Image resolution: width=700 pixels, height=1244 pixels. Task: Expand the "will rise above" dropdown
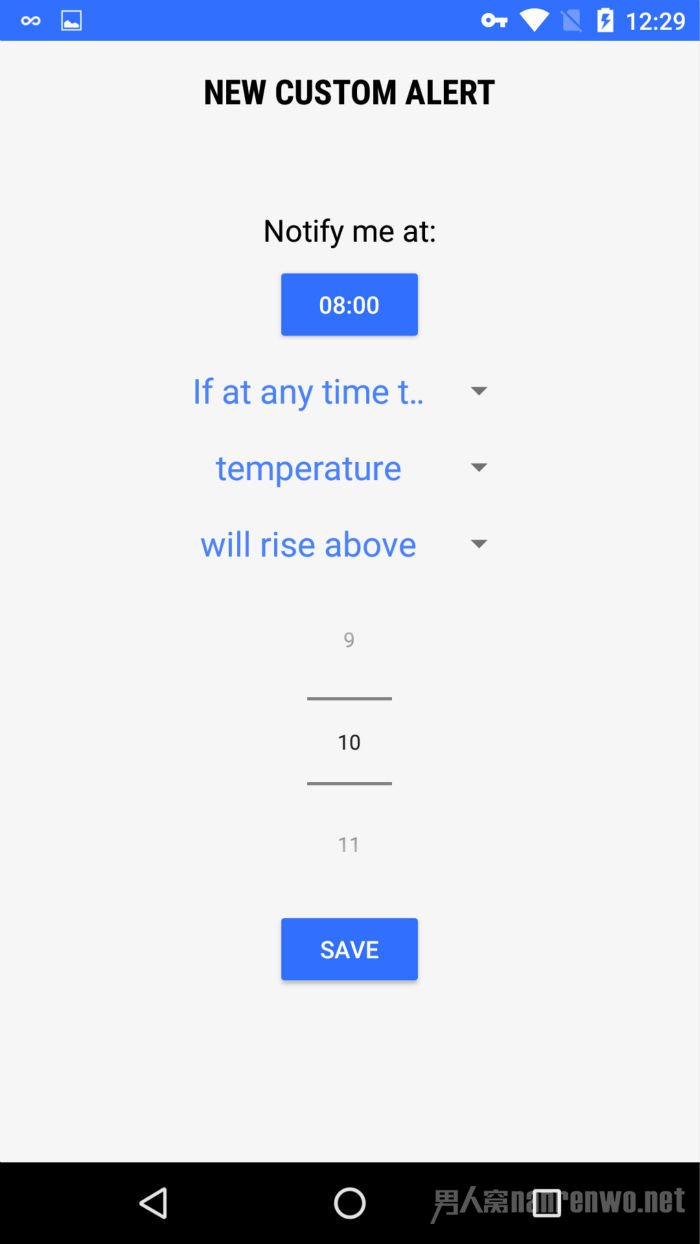pos(339,544)
